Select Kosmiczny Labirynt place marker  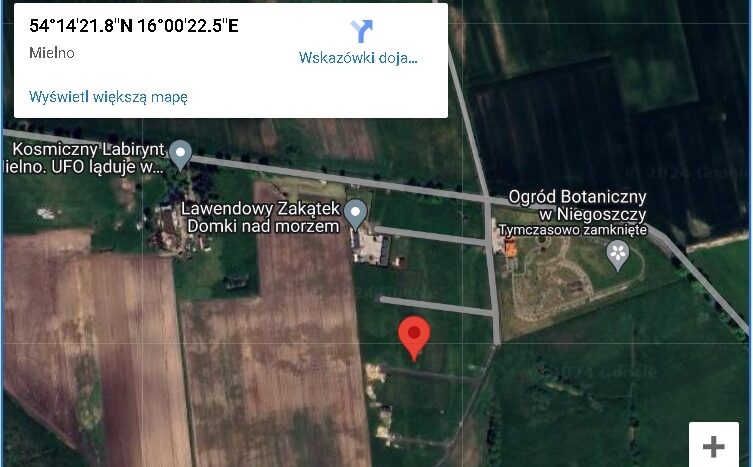(x=180, y=154)
